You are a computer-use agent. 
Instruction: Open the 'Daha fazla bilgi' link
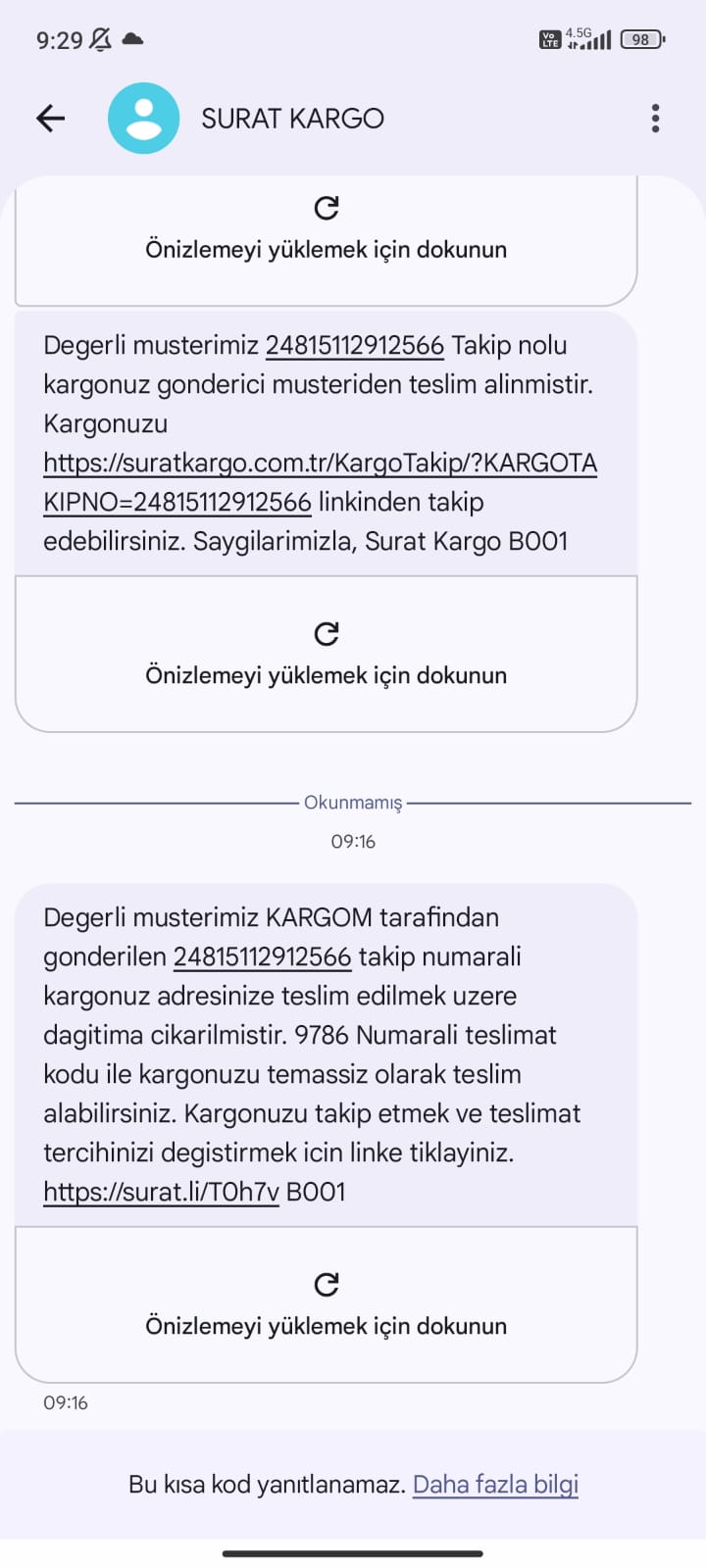(x=495, y=1485)
